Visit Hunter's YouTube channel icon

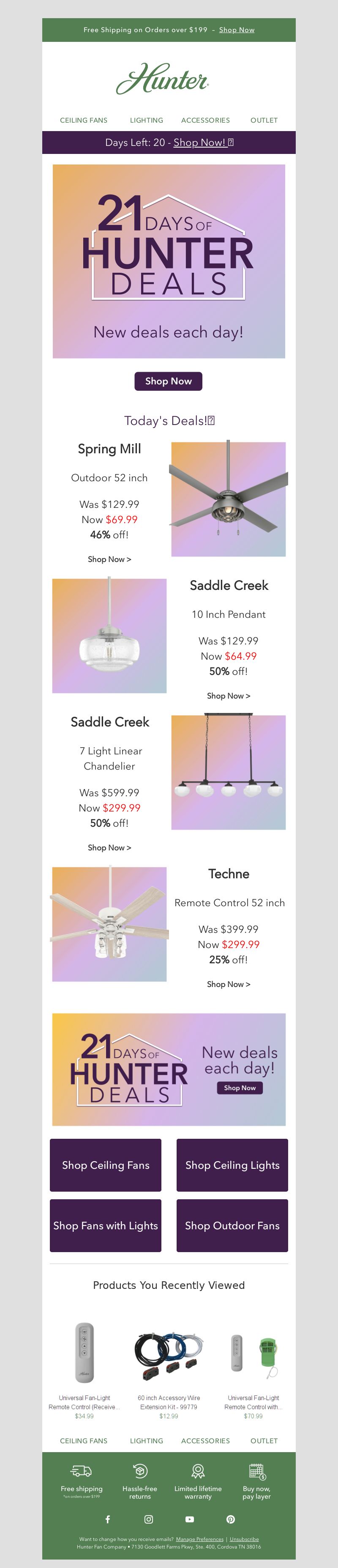pos(190,1519)
